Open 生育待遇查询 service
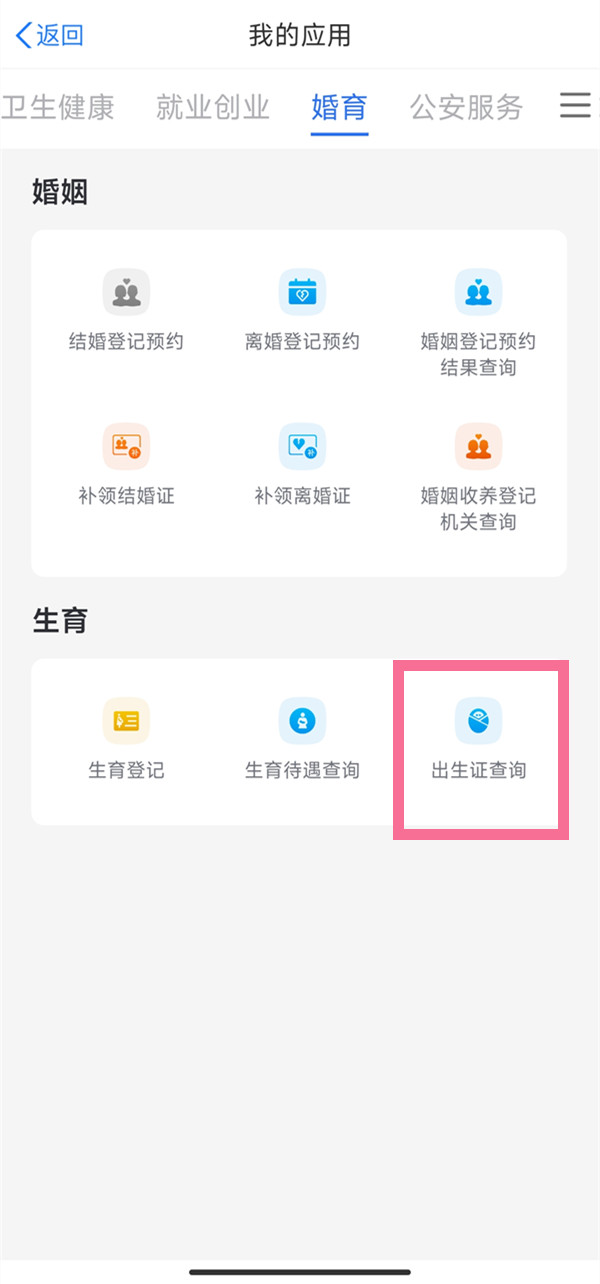 coord(302,741)
